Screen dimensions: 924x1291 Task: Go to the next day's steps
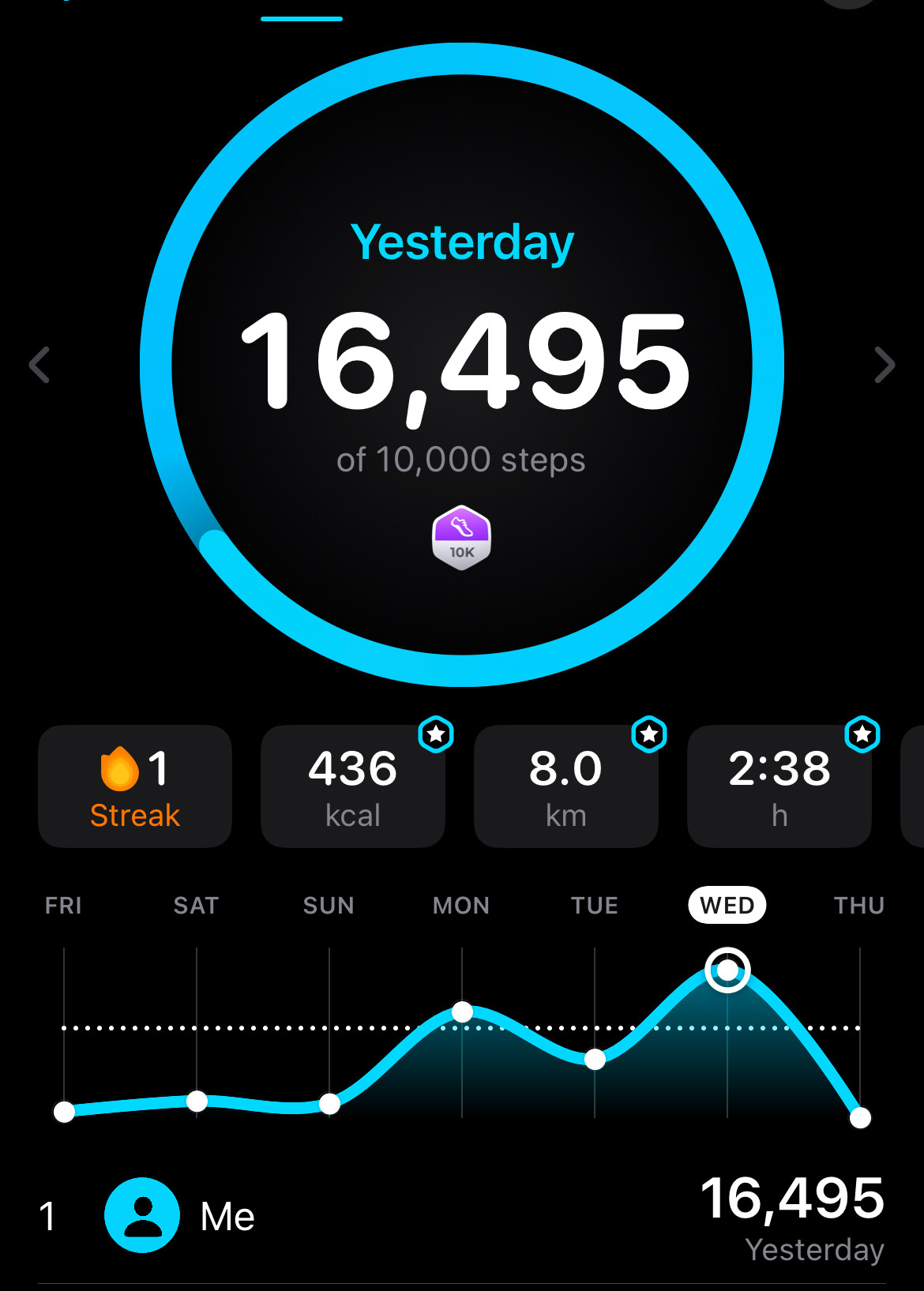coord(885,365)
